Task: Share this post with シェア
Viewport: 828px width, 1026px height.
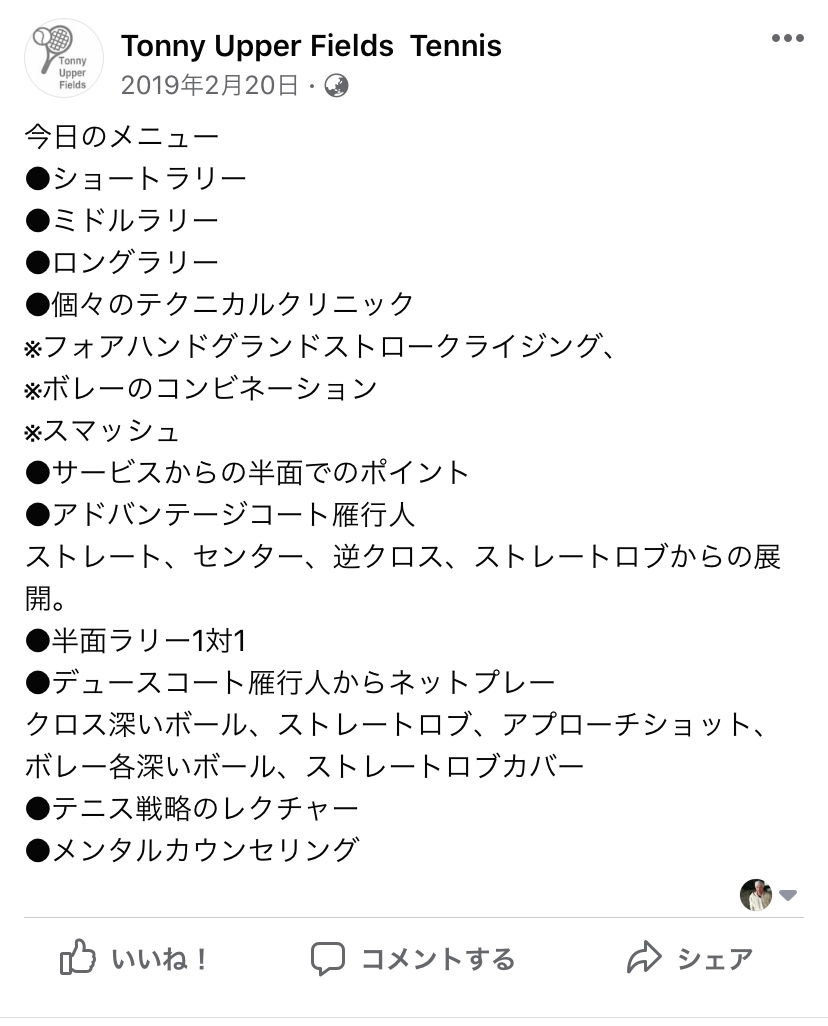Action: coord(690,959)
